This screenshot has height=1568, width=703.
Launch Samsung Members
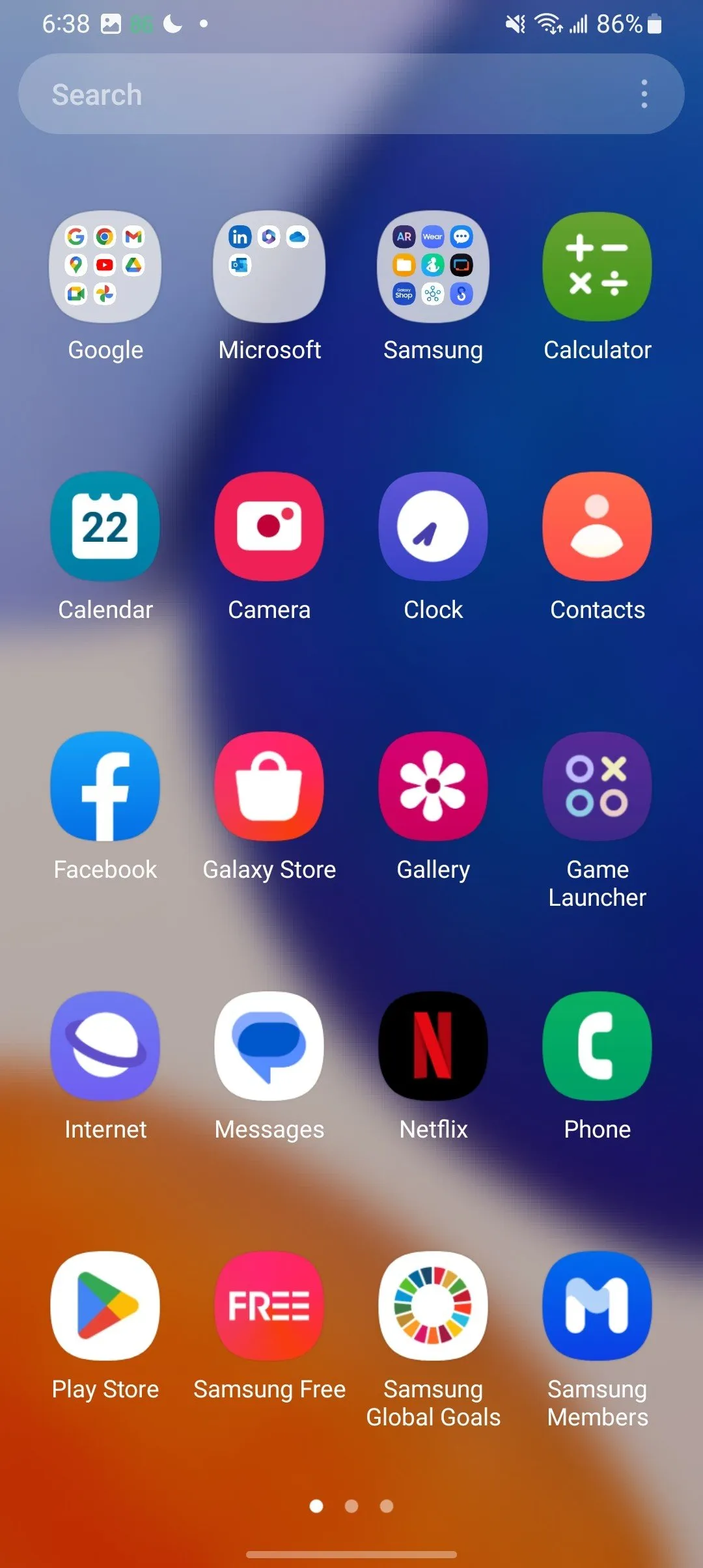[598, 1306]
